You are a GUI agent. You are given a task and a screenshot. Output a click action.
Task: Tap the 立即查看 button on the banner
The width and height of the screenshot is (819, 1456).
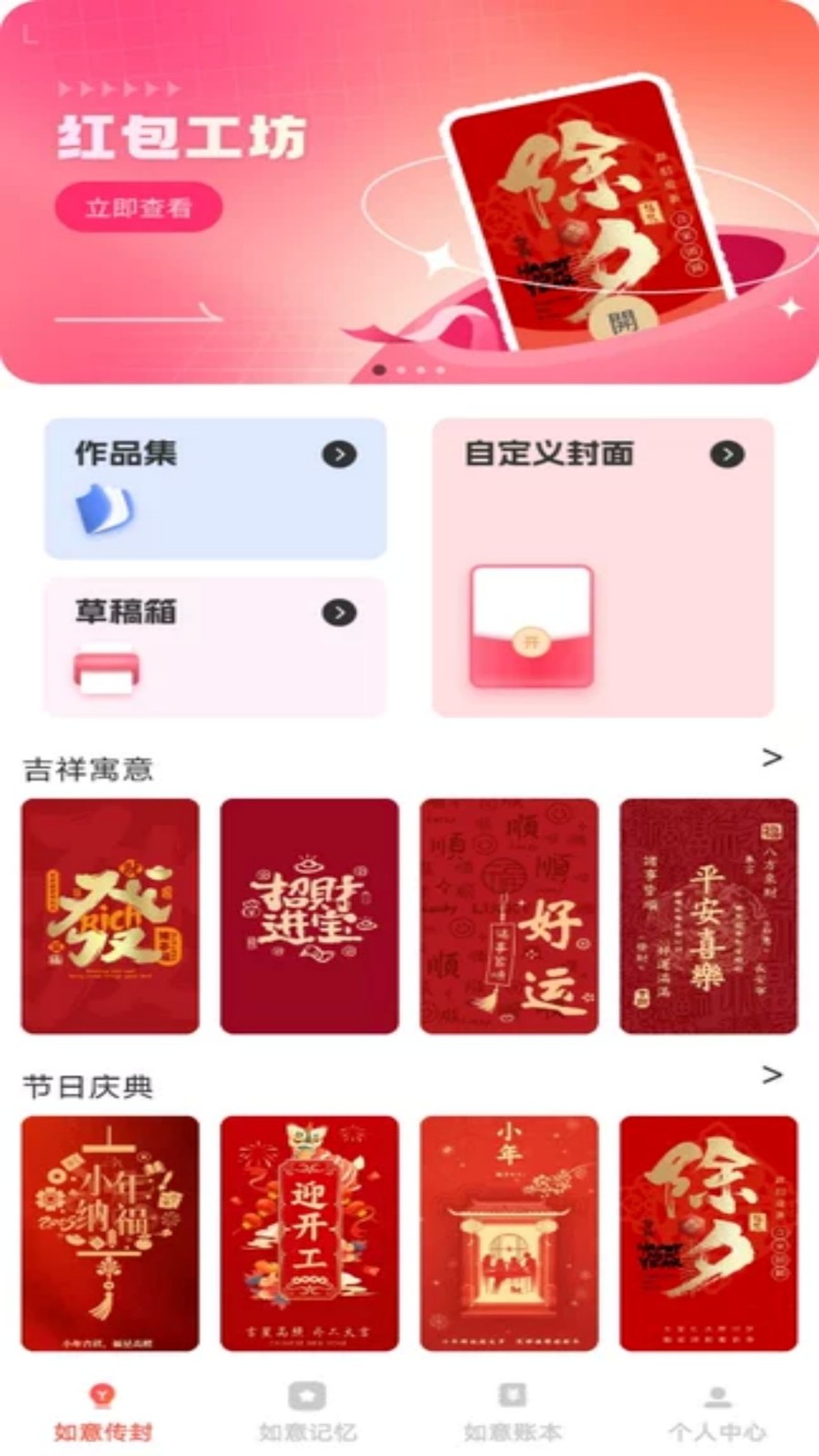click(x=138, y=207)
